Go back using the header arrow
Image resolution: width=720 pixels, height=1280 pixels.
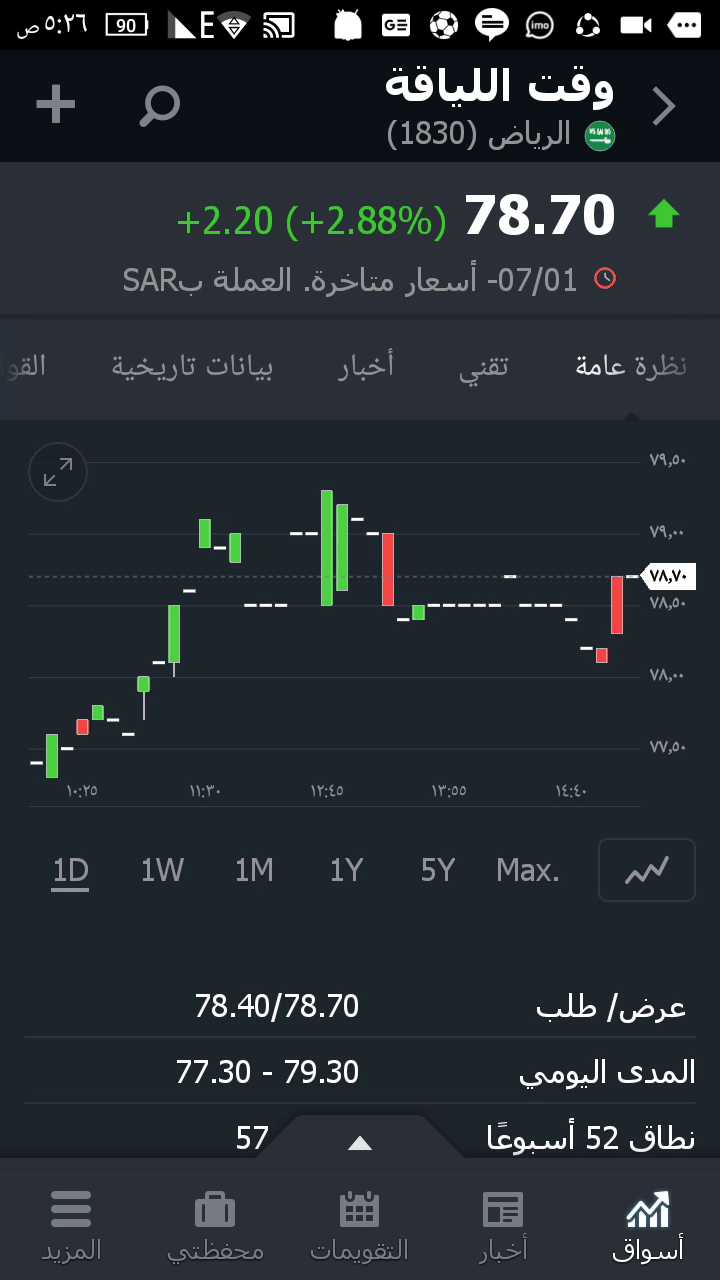pos(664,106)
